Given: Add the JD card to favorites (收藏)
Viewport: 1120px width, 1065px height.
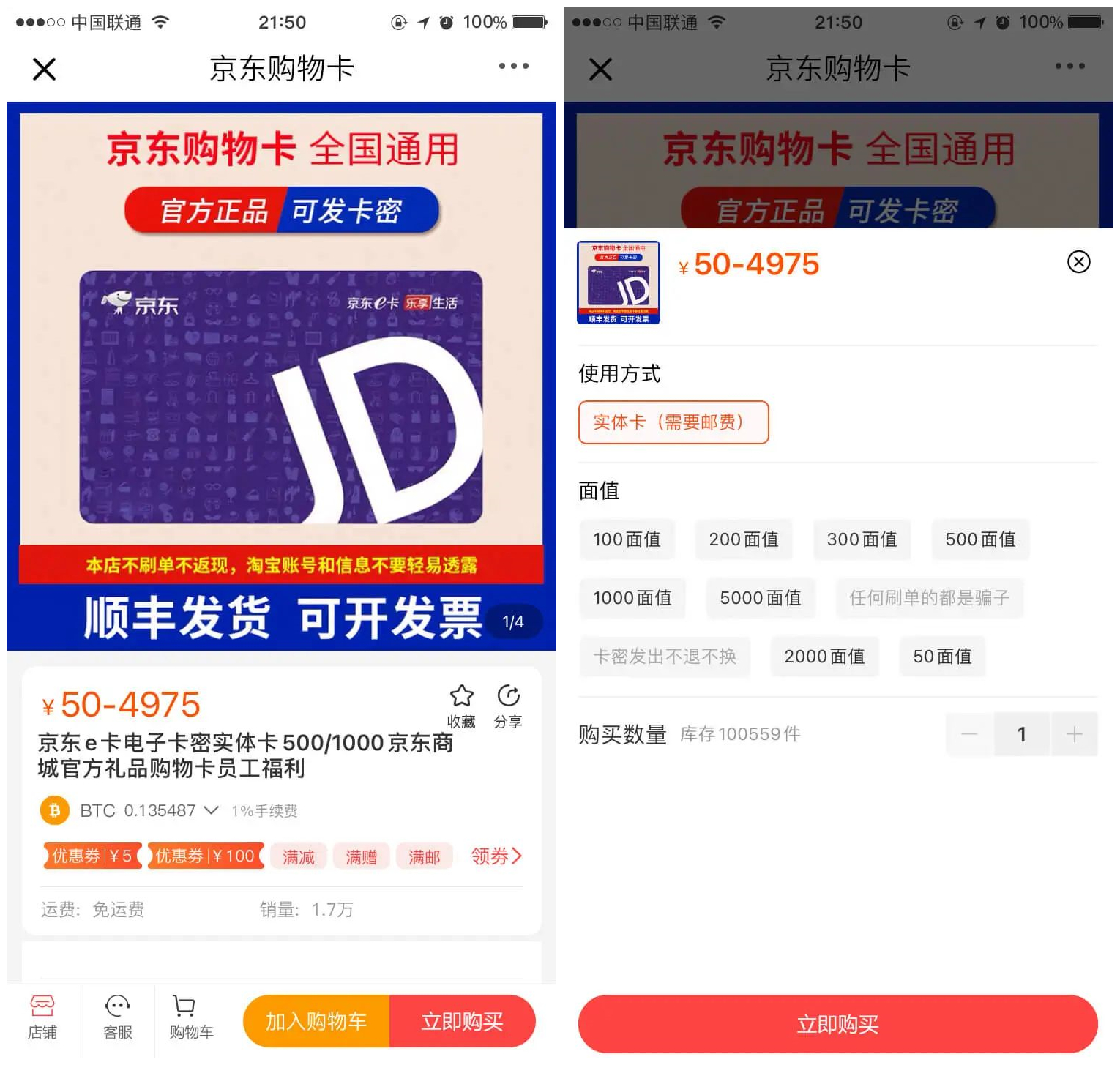Looking at the screenshot, I should [461, 706].
